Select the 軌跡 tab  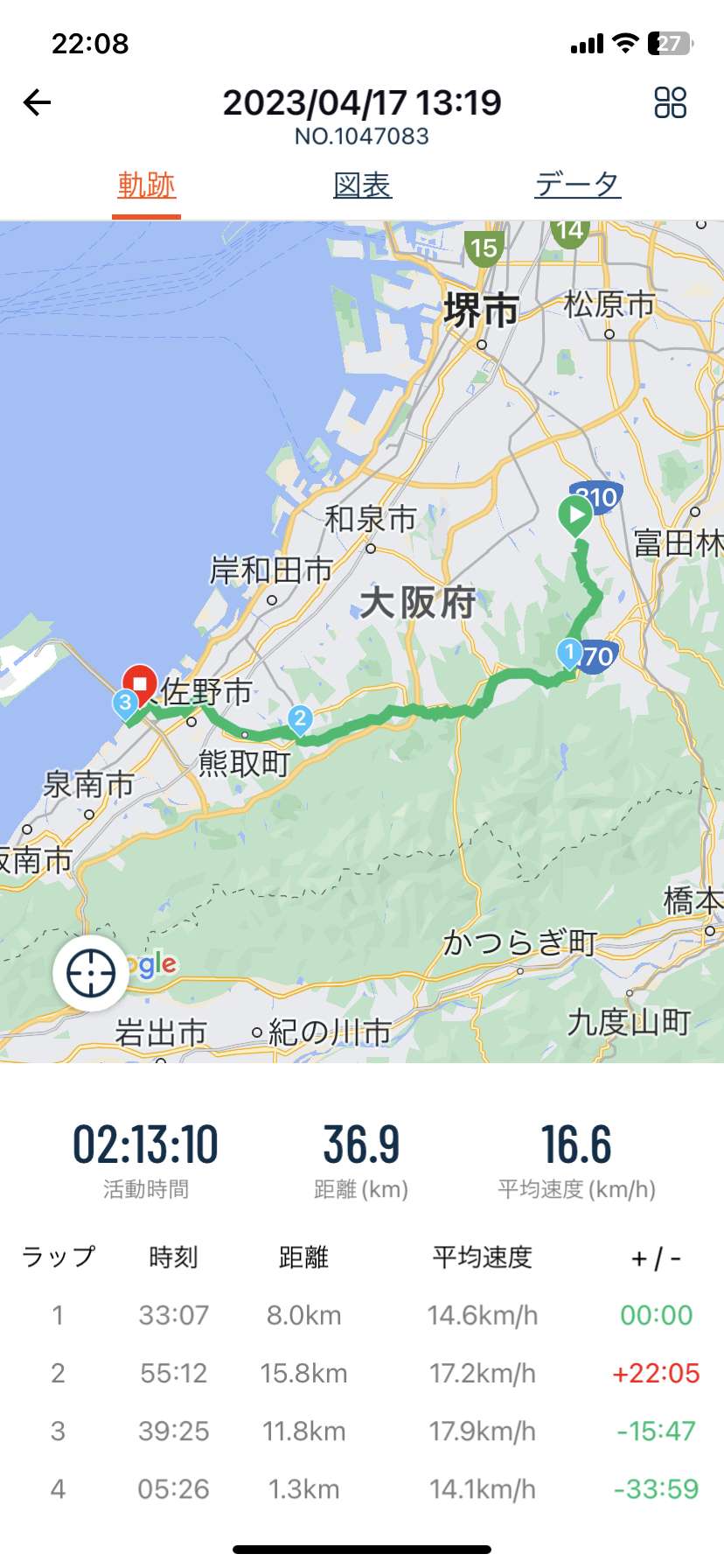(x=147, y=185)
